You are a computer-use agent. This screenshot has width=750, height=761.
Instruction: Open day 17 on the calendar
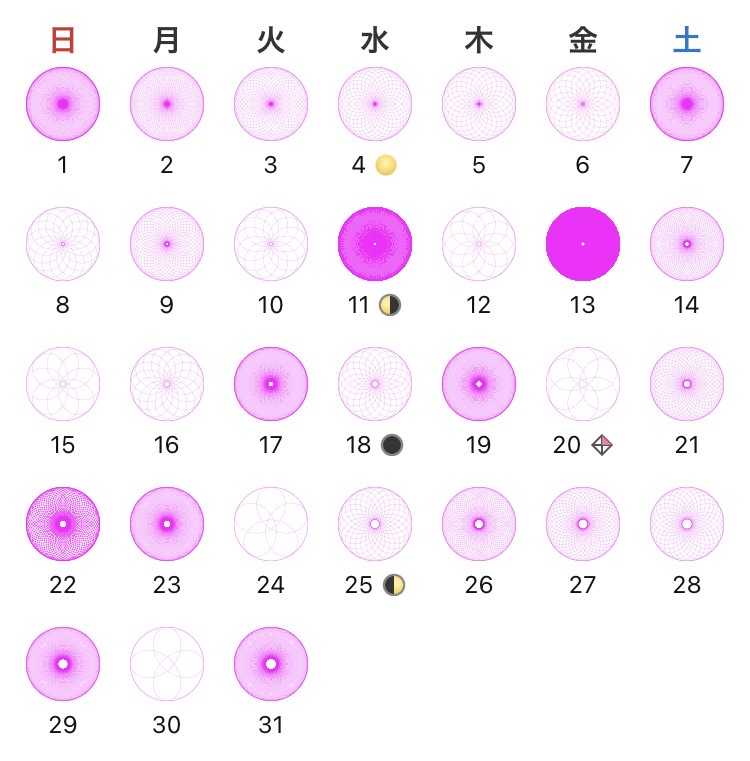271,384
